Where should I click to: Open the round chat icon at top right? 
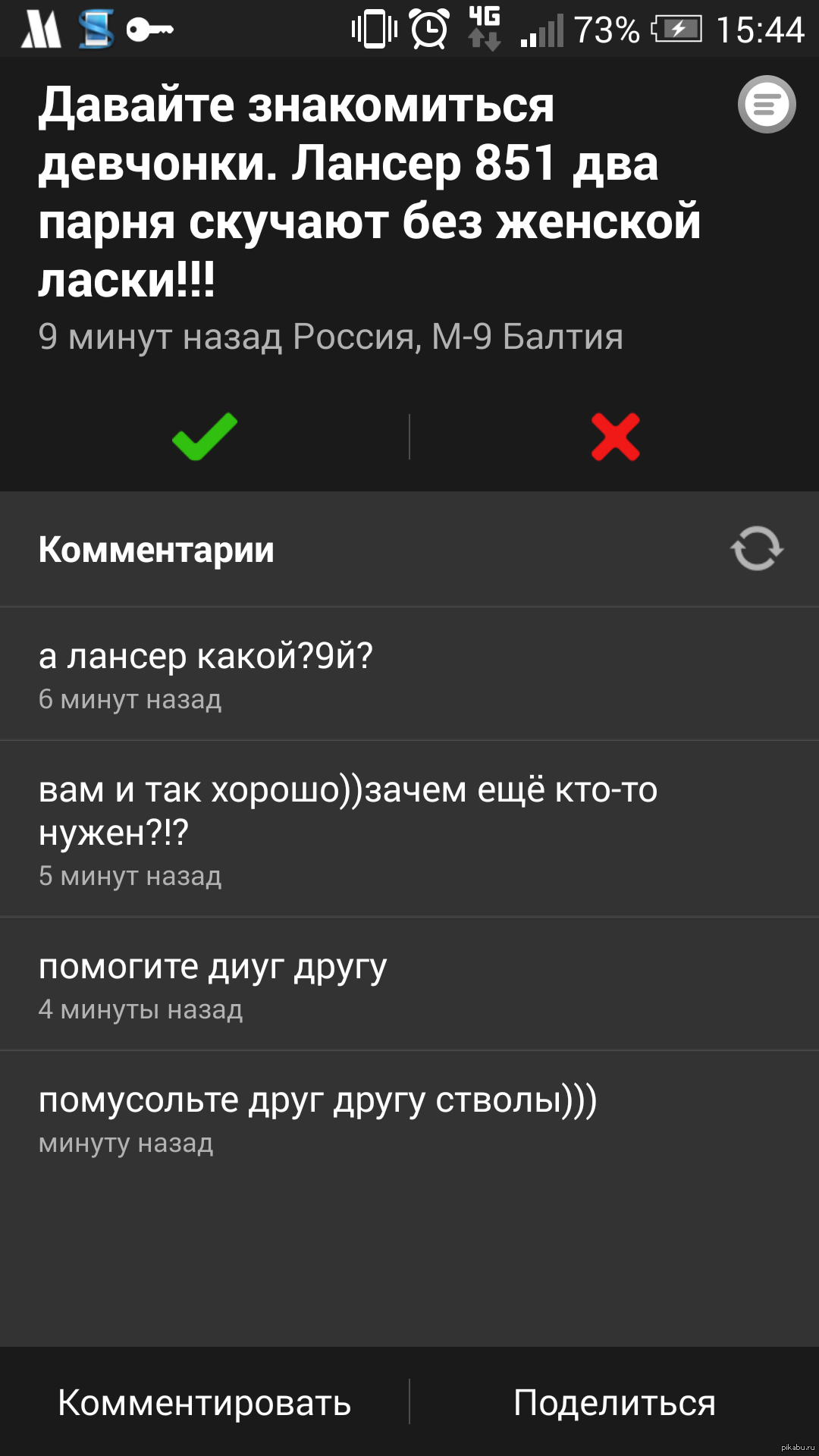click(767, 105)
